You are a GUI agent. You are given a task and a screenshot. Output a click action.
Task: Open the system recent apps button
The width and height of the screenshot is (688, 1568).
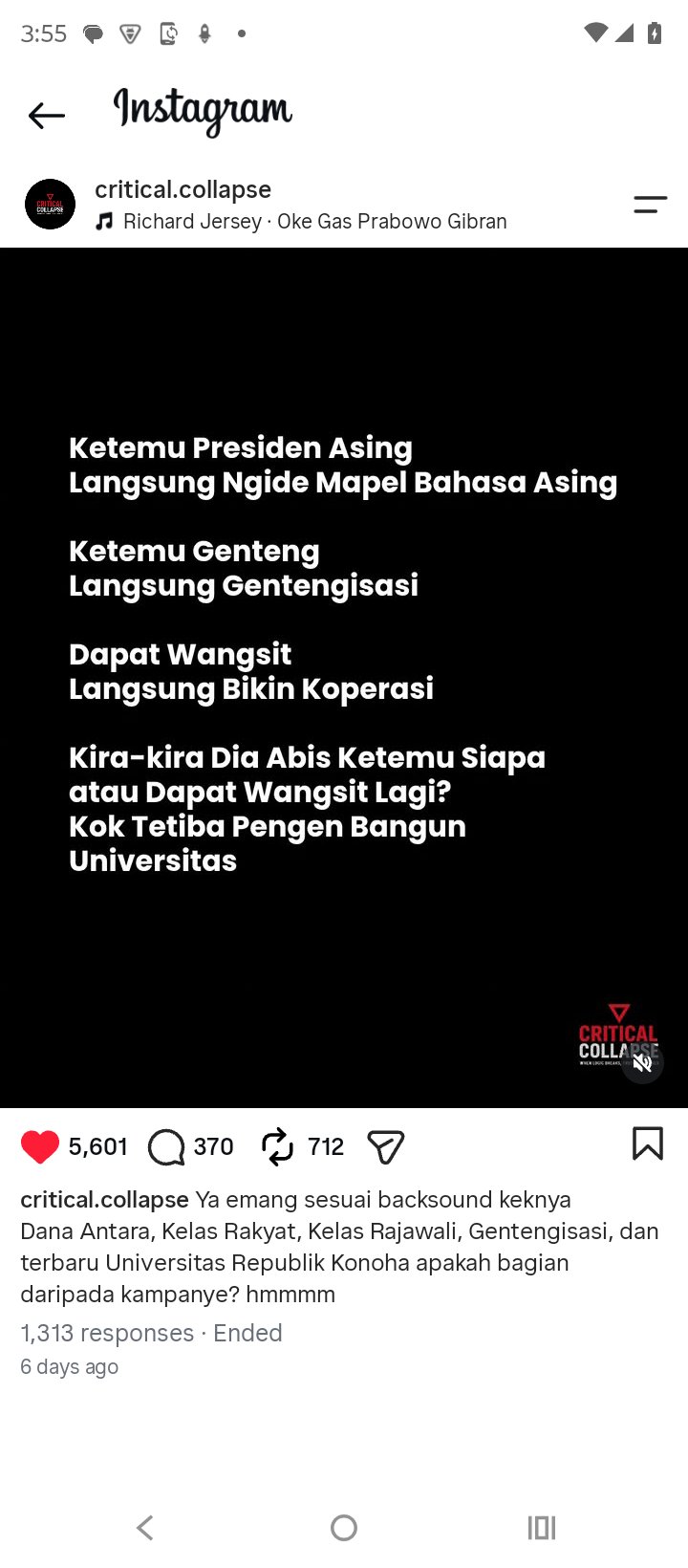(x=542, y=1528)
